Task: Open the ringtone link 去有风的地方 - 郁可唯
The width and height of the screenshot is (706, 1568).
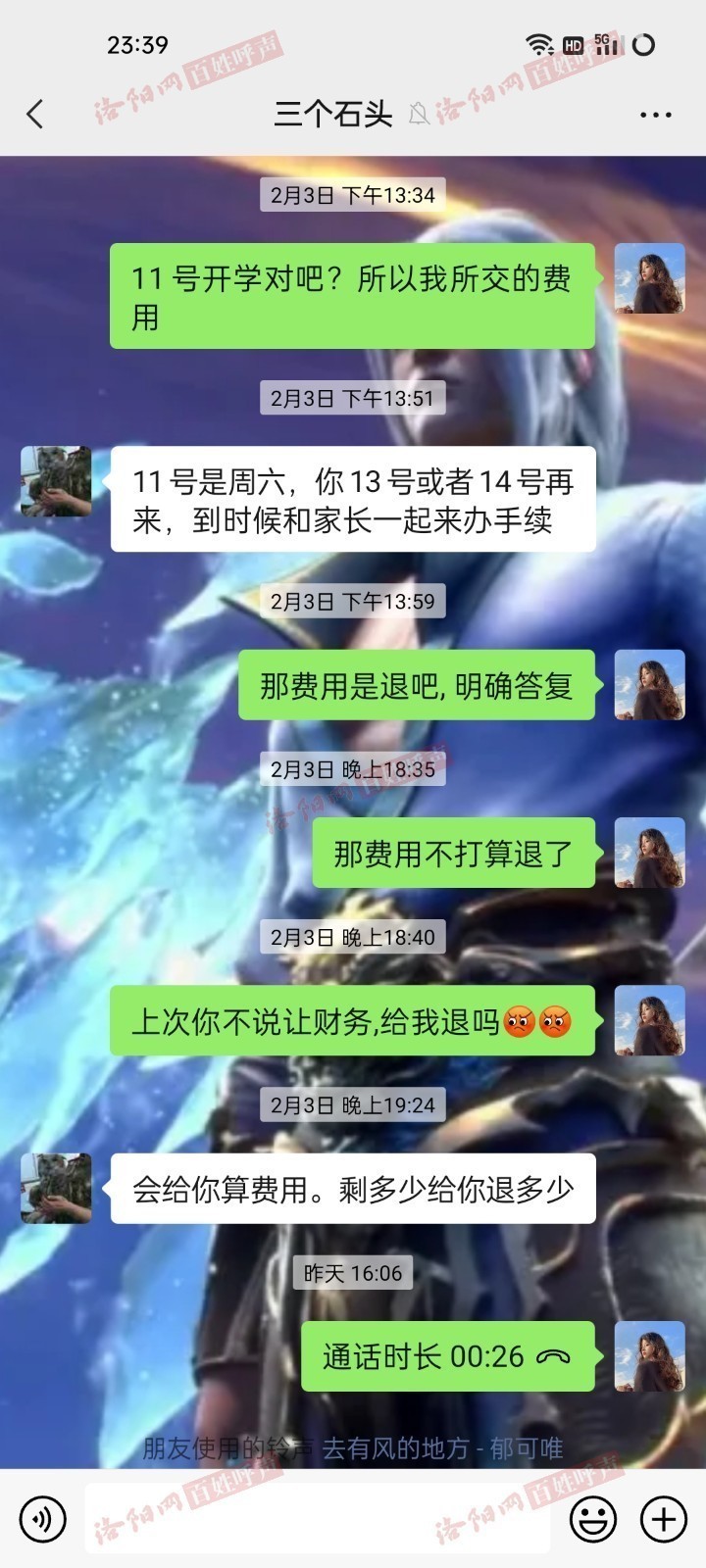Action: pyautogui.click(x=442, y=1448)
